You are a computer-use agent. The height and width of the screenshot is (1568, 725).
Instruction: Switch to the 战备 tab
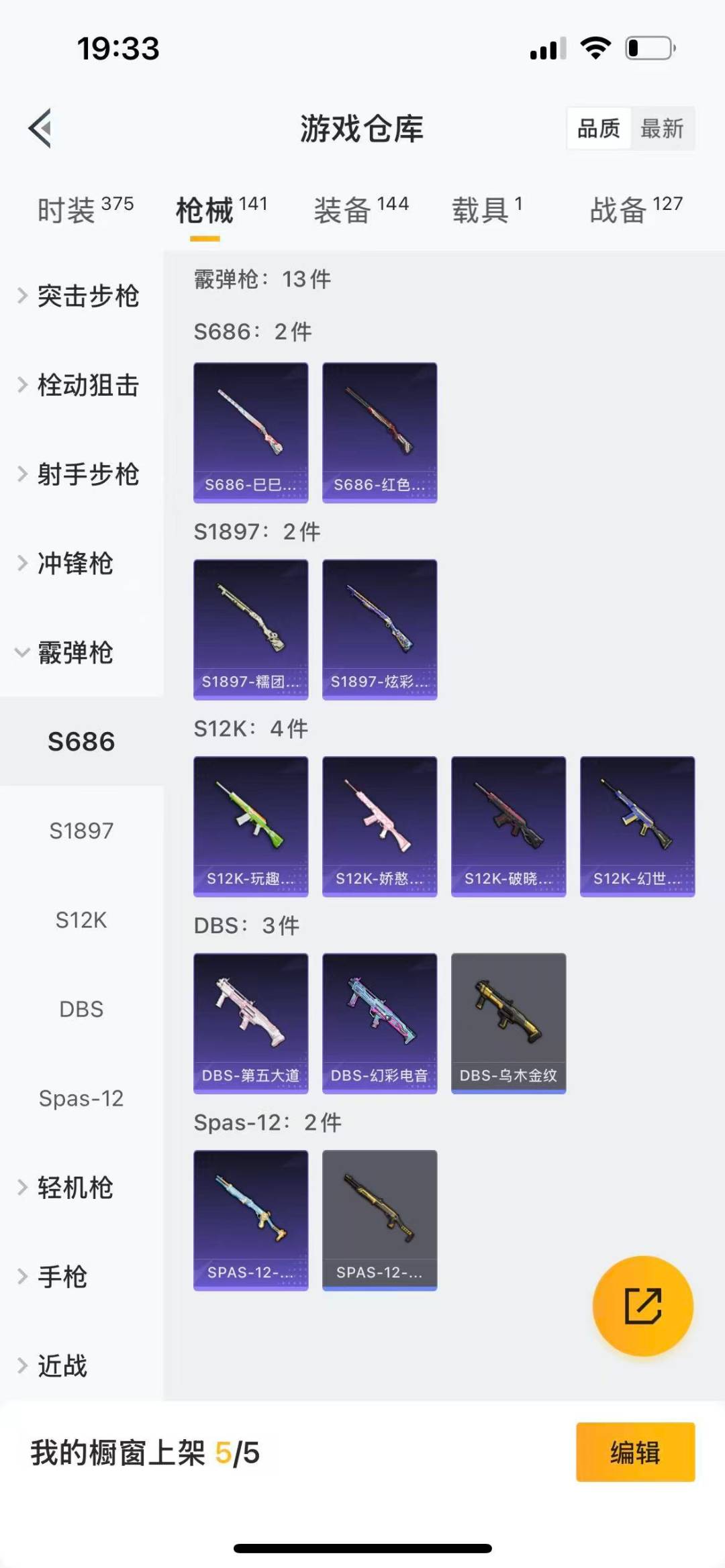[x=635, y=210]
